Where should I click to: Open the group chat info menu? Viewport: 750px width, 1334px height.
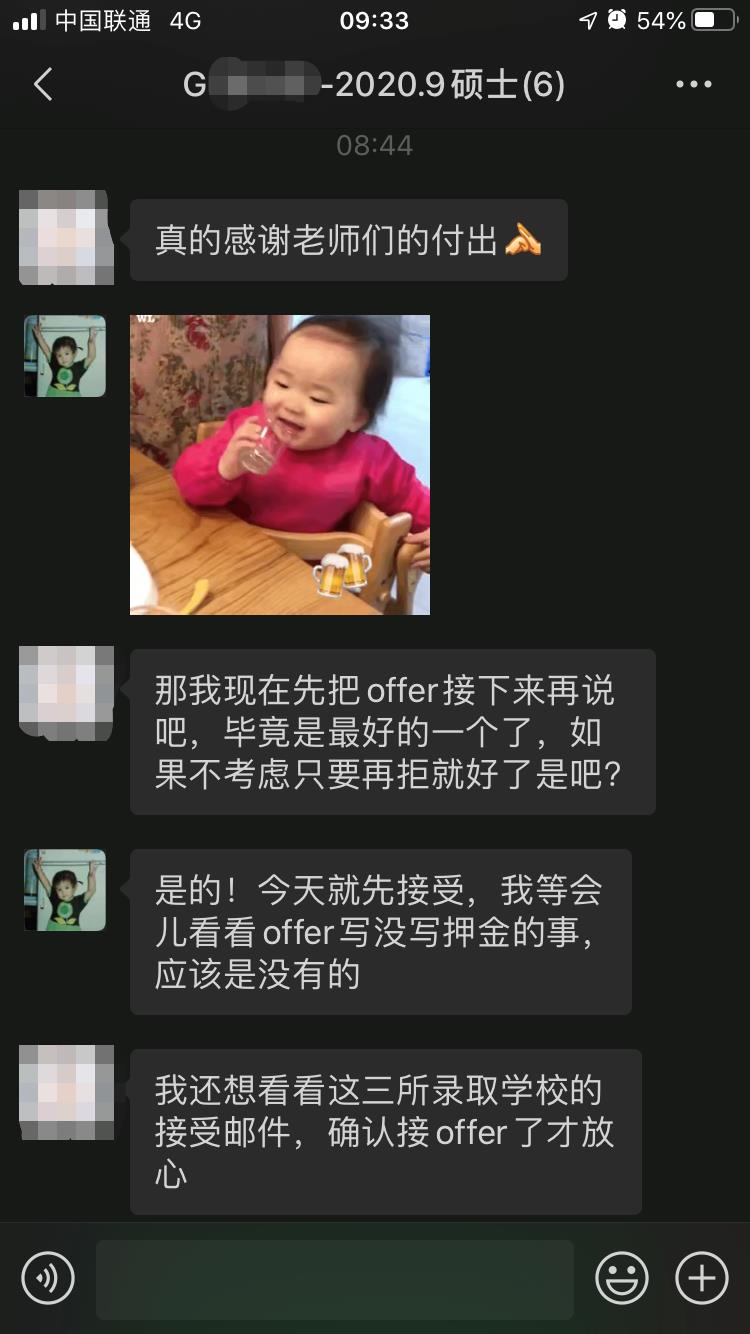[x=693, y=85]
